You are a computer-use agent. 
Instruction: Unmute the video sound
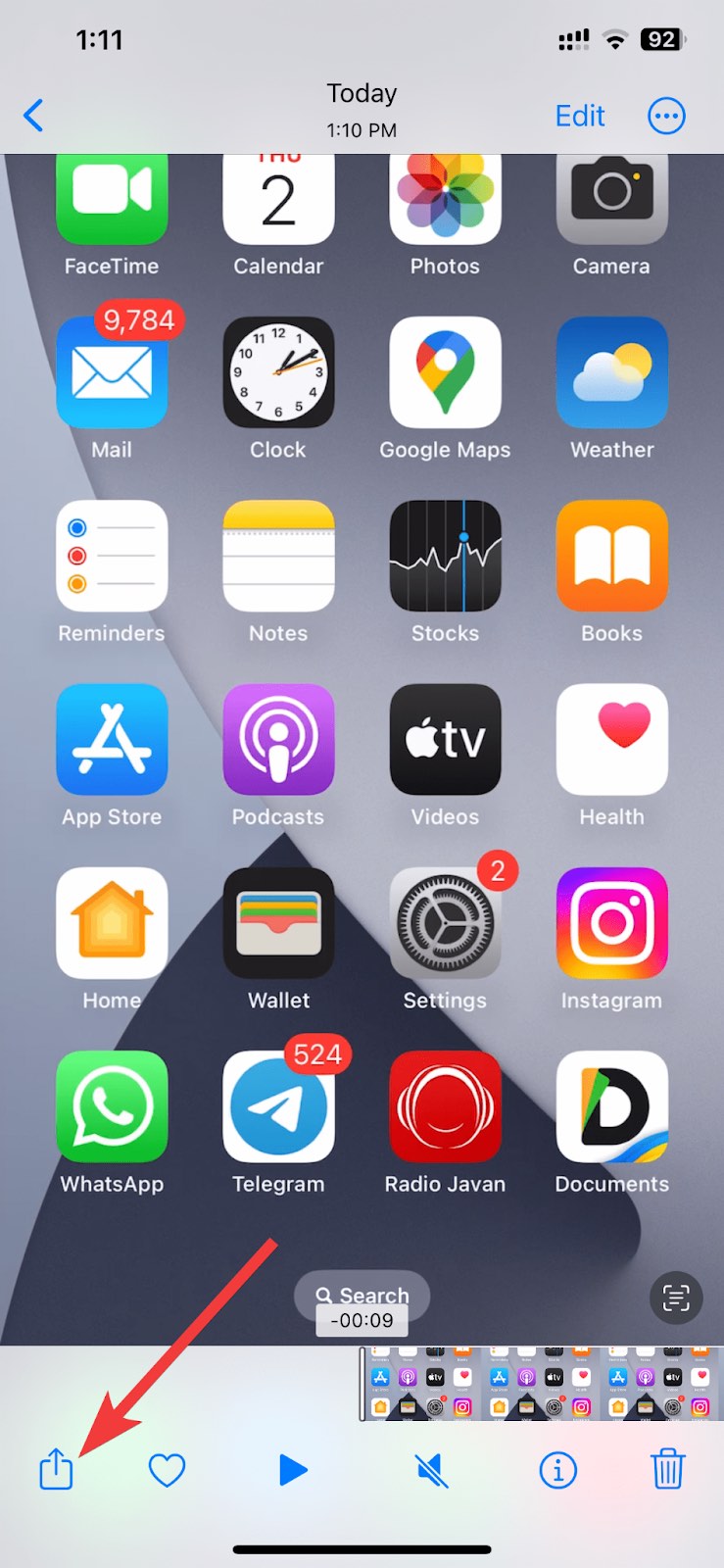[431, 1470]
